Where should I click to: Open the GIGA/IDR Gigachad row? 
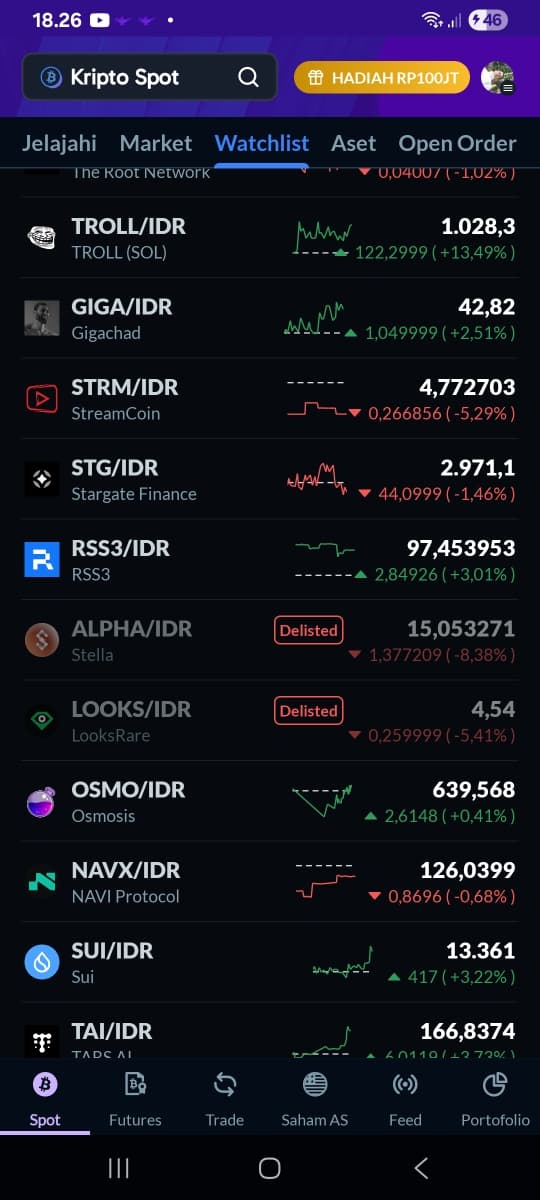[x=270, y=318]
